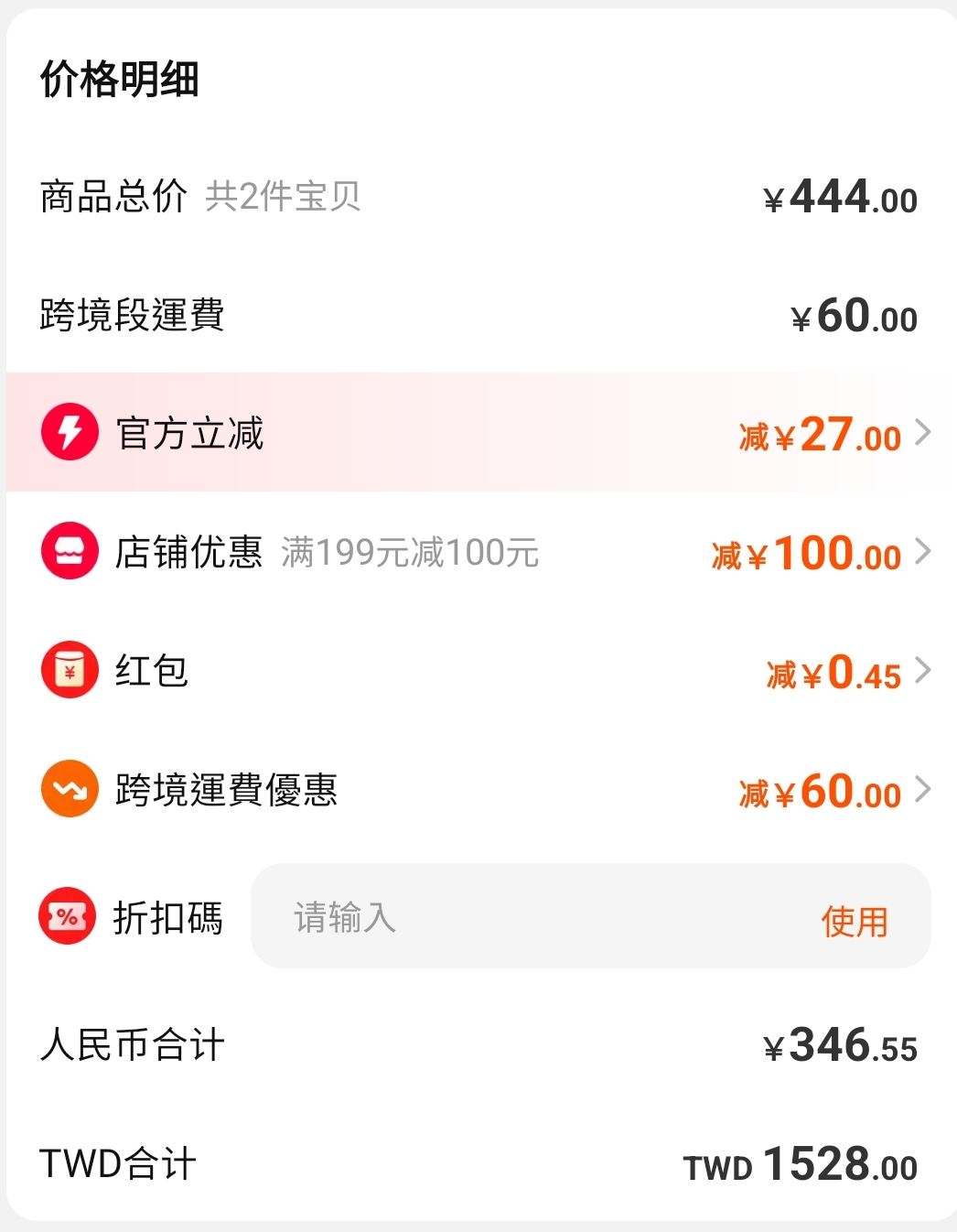957x1232 pixels.
Task: Apply the discount code with 使用
Action: 855,921
